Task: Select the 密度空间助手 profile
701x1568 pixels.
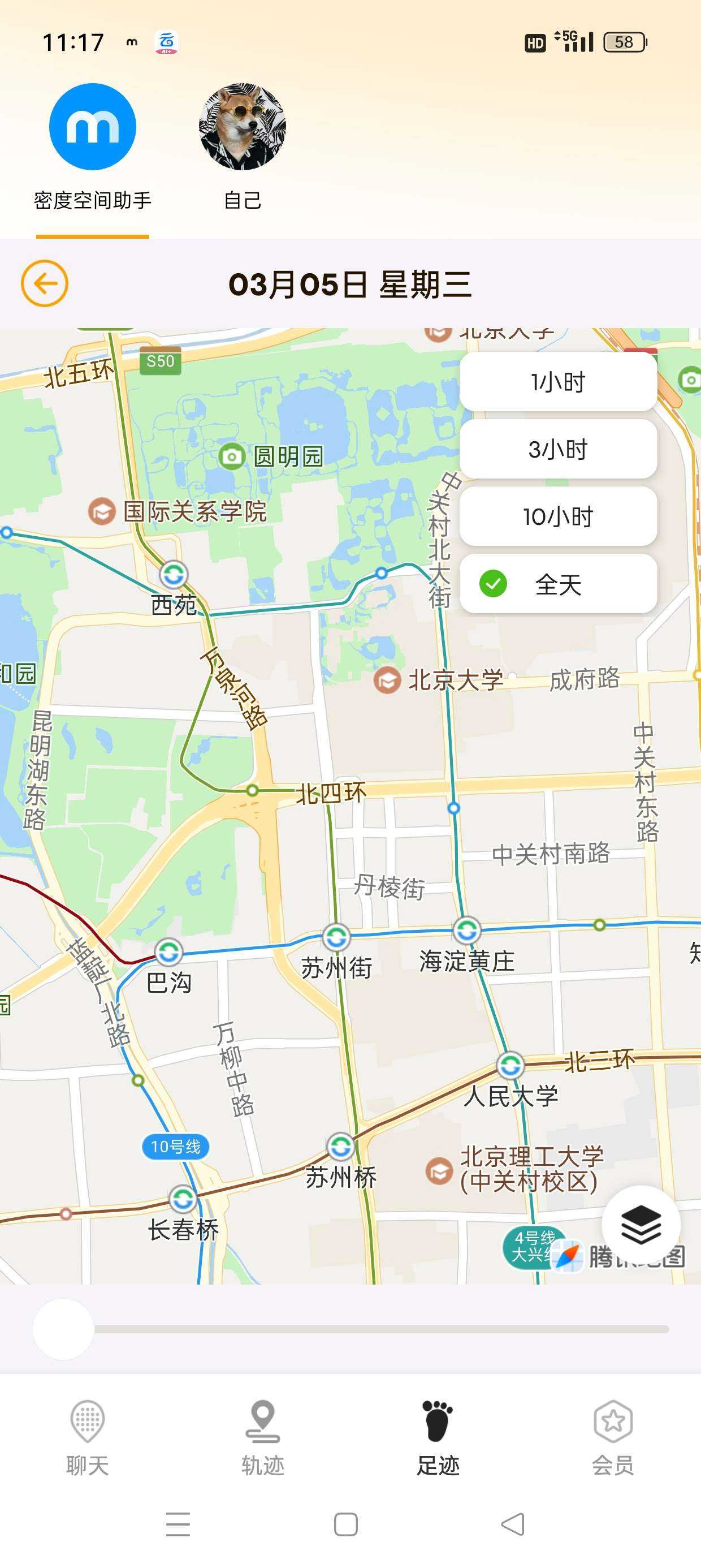Action: coord(93,127)
